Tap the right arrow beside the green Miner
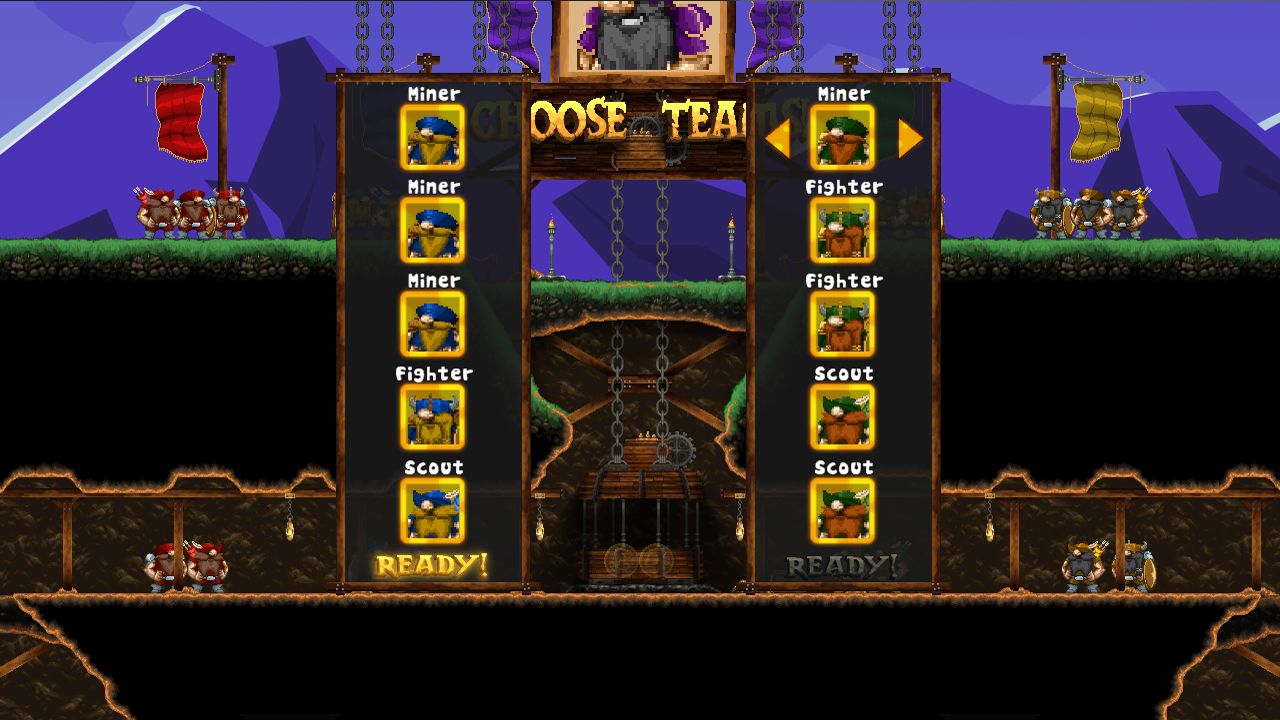This screenshot has height=720, width=1280. point(909,139)
